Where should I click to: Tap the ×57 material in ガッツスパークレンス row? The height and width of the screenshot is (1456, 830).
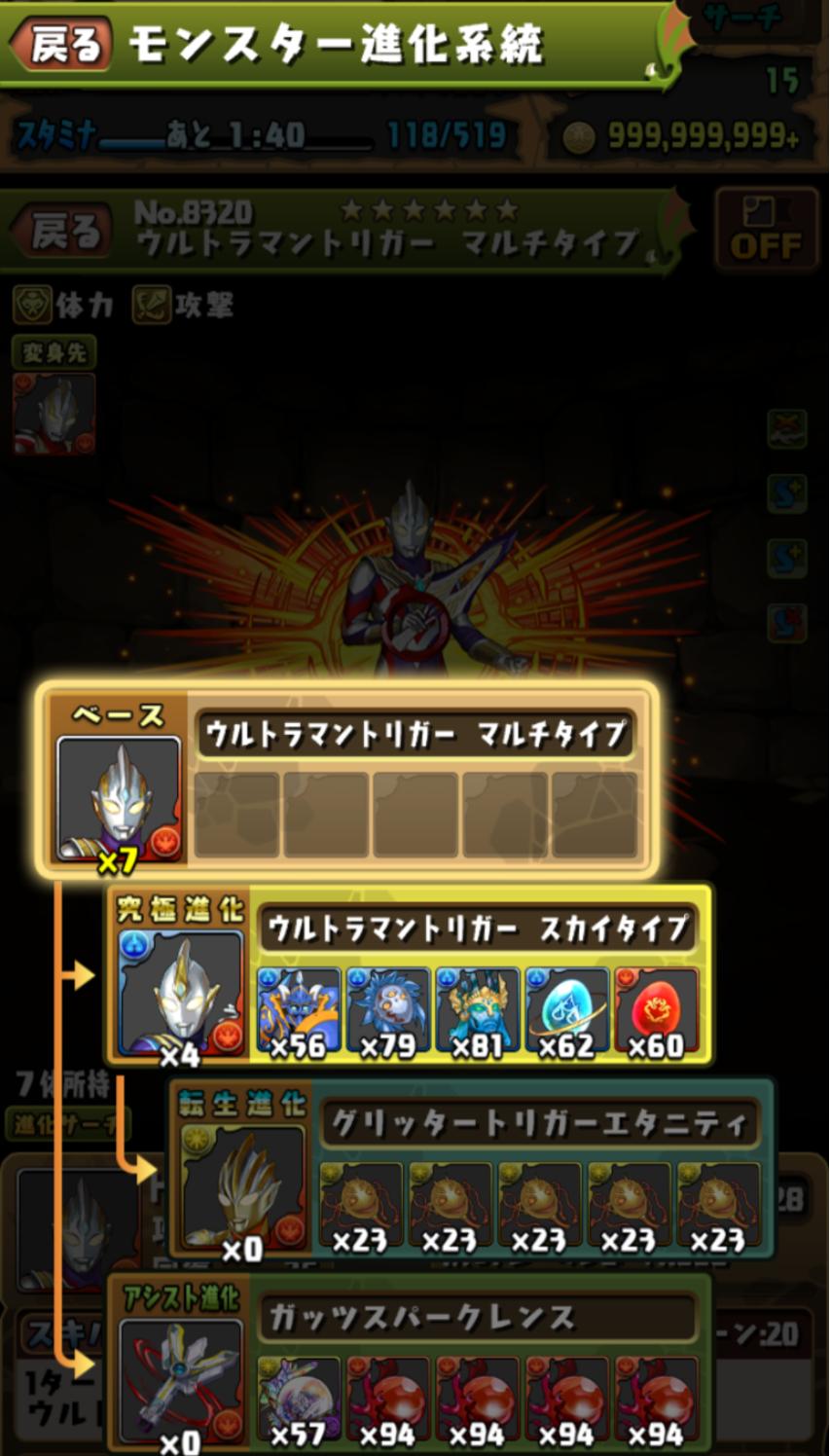tap(299, 1400)
